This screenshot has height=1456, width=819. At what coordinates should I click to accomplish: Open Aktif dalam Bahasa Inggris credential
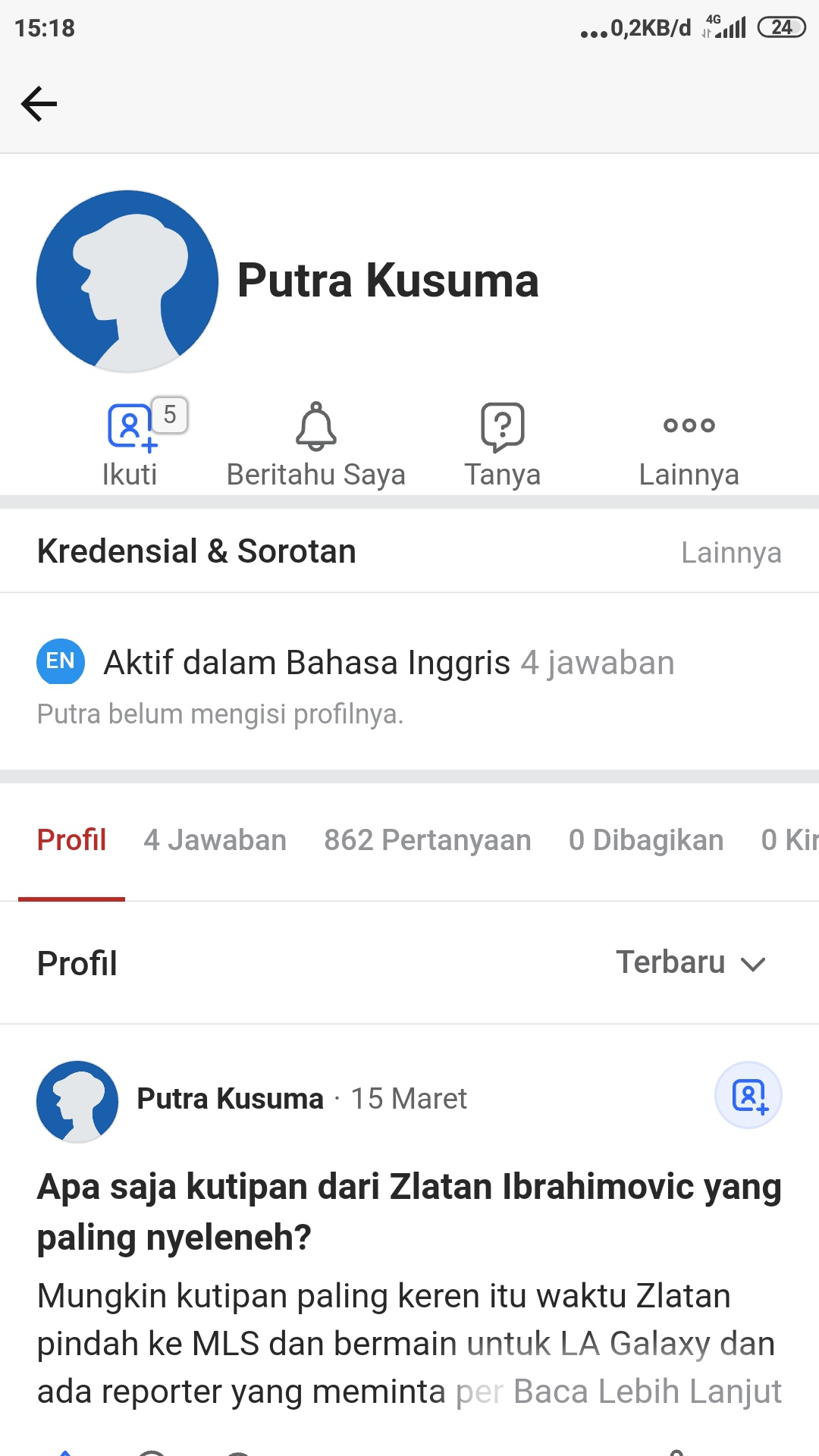coord(306,663)
